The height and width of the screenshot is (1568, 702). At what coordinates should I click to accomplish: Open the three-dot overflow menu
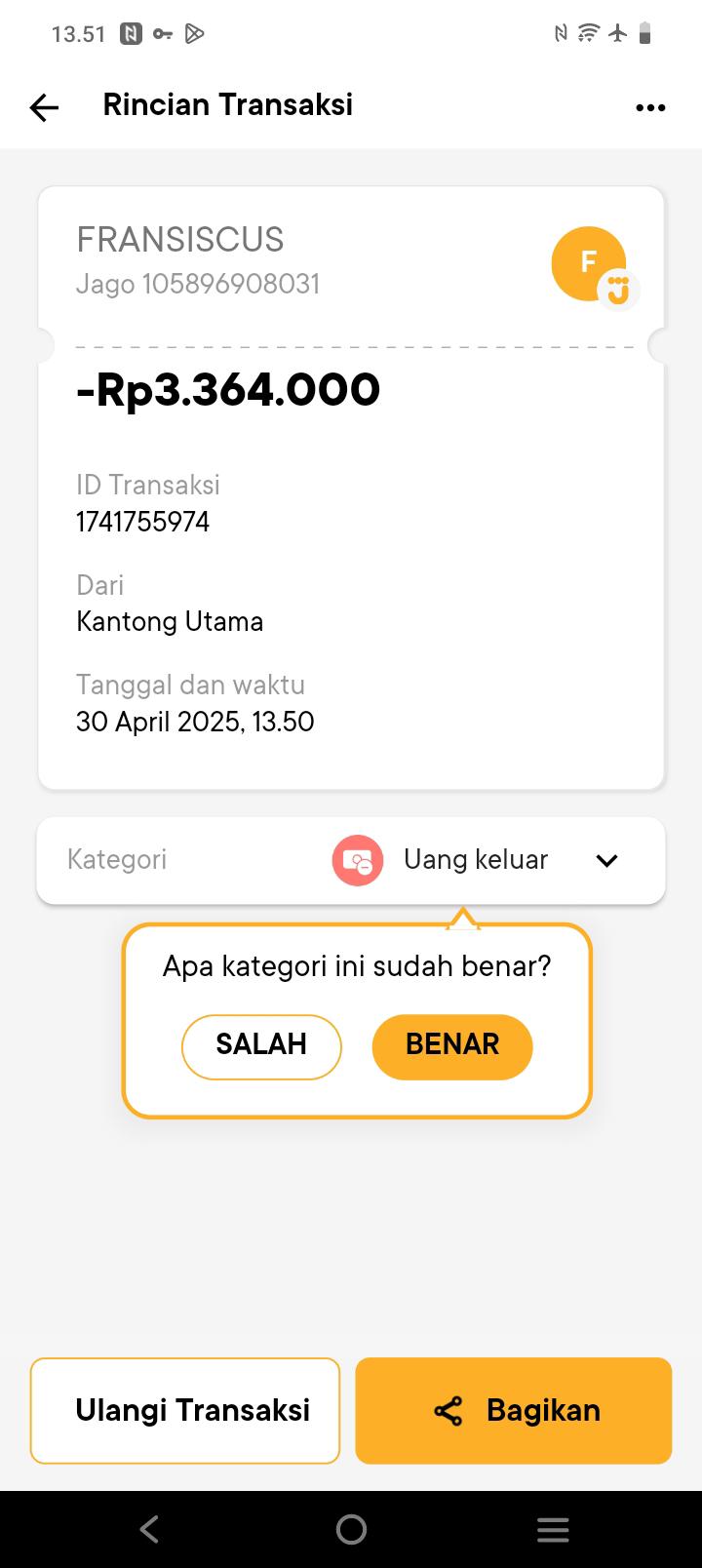coord(650,107)
